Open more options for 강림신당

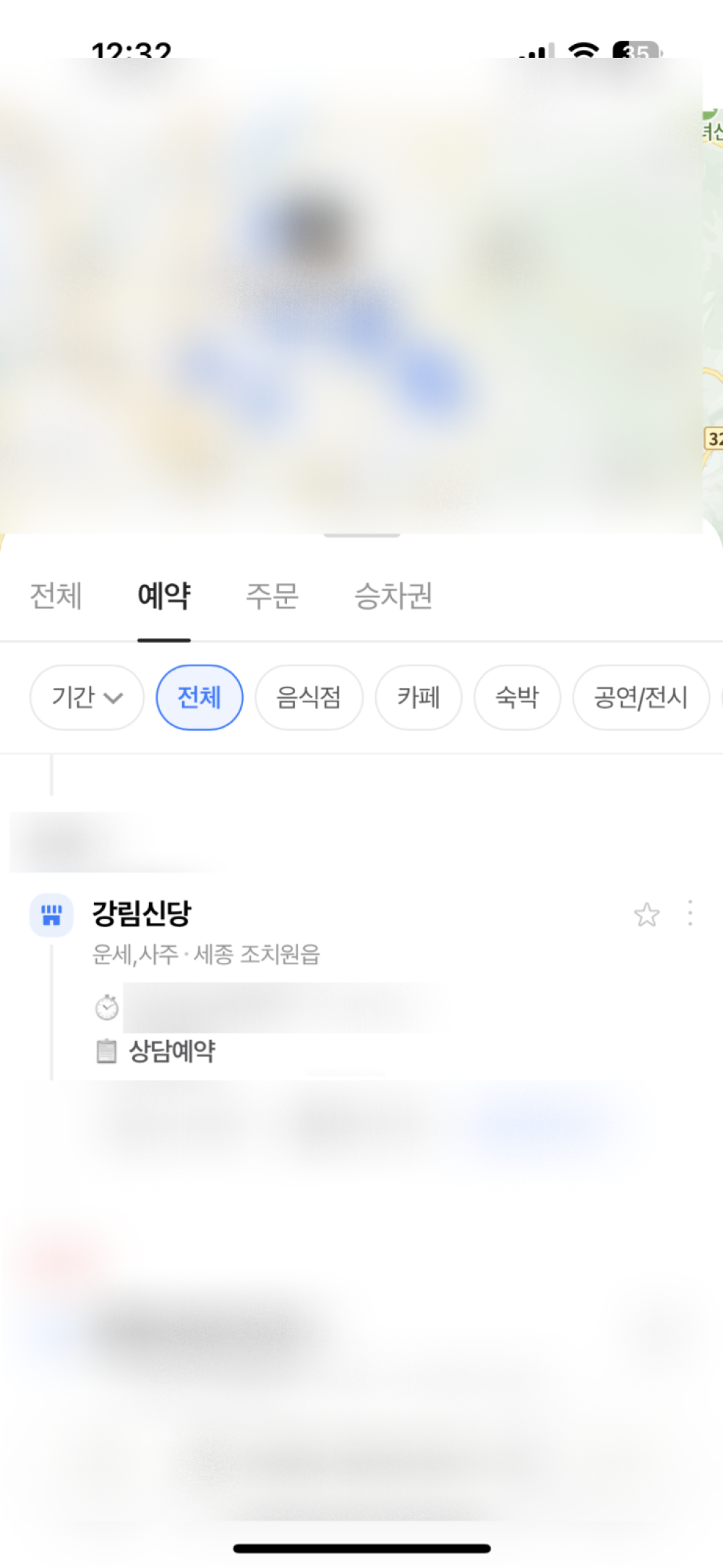coord(690,913)
